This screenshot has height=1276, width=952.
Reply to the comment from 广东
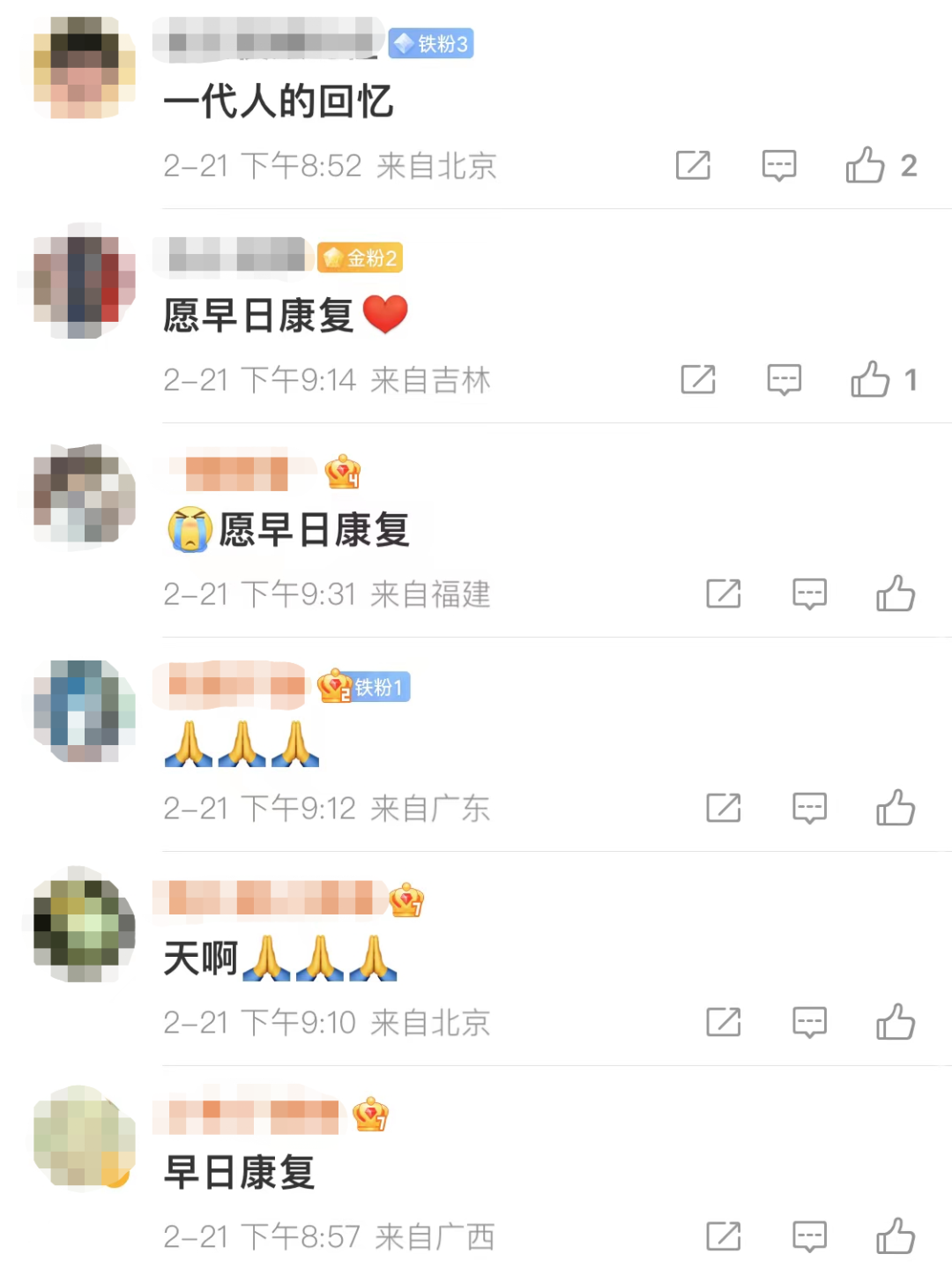pyautogui.click(x=809, y=808)
